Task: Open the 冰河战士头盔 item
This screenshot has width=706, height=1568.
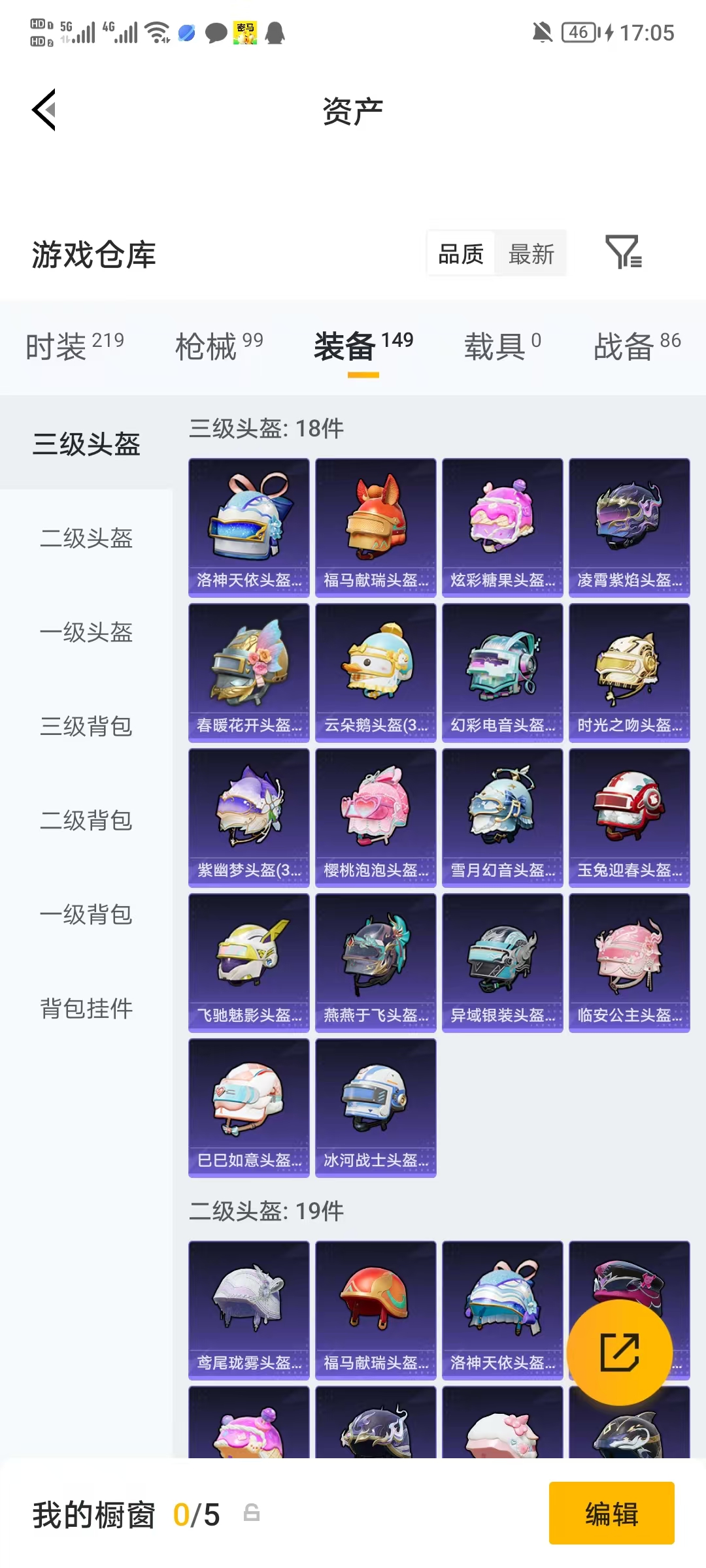Action: point(376,1108)
